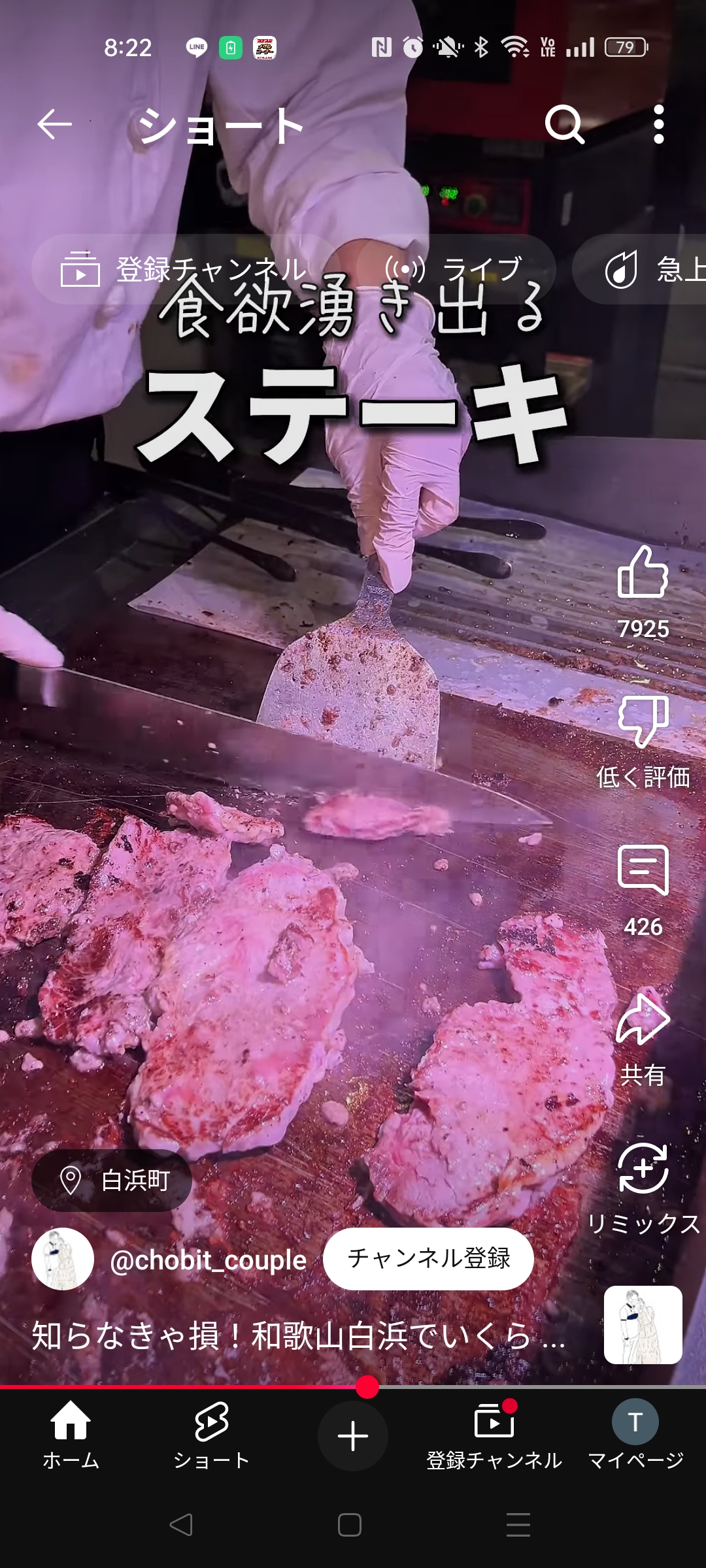Image resolution: width=706 pixels, height=1568 pixels.
Task: Select the ライブ chip
Action: [x=456, y=269]
